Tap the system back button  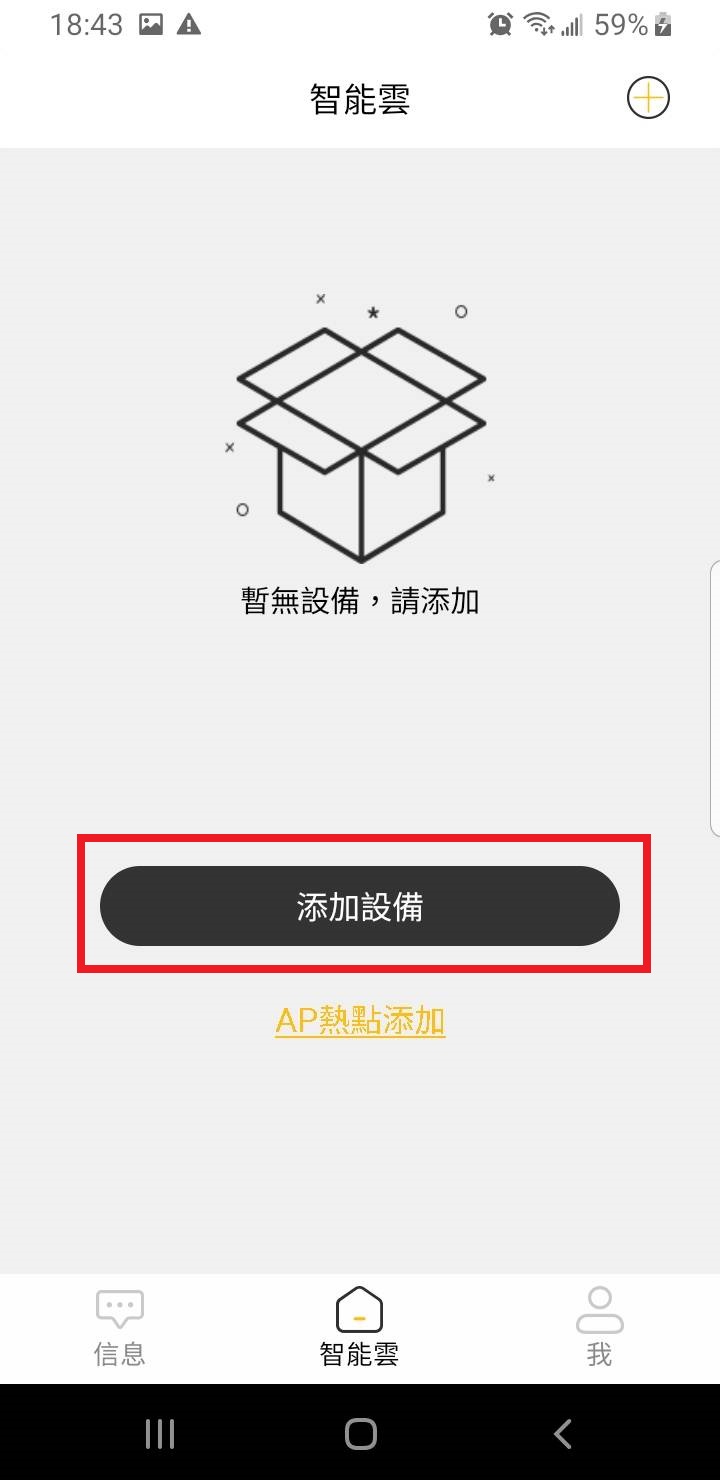pos(563,1434)
